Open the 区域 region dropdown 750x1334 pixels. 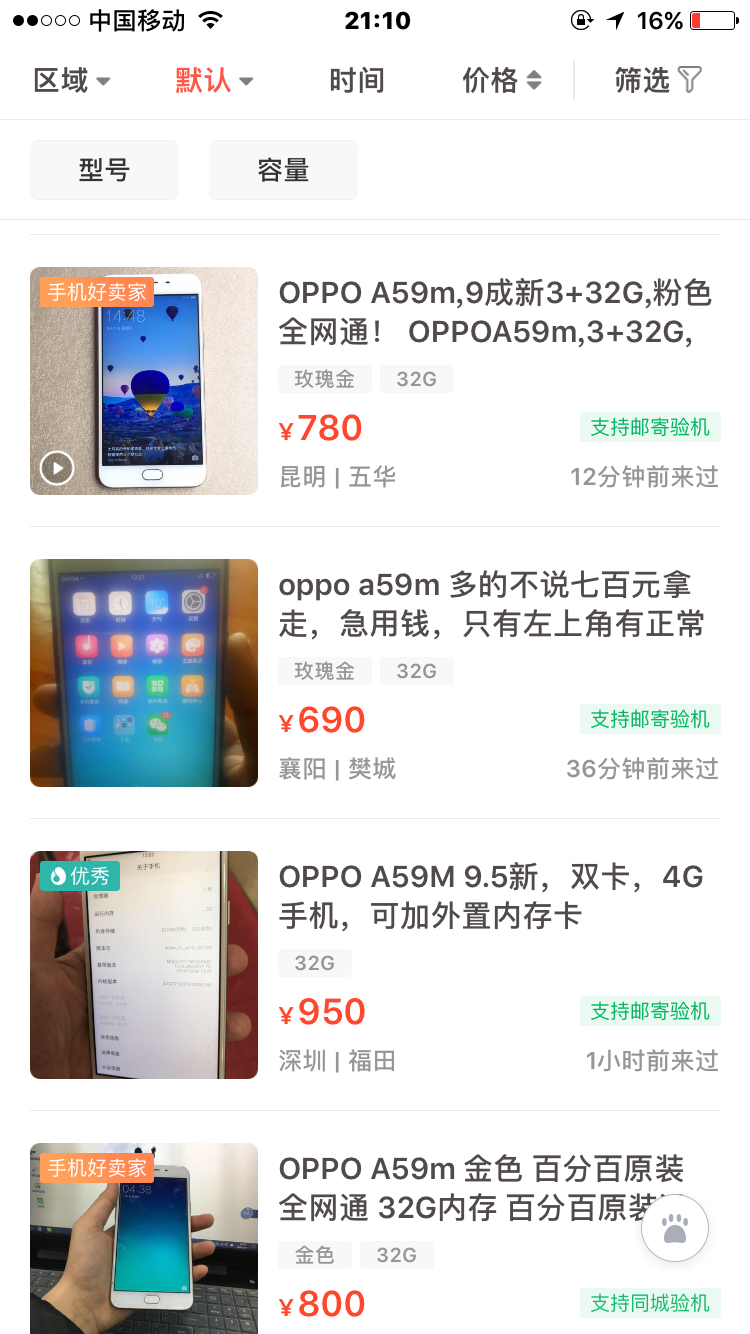click(70, 82)
